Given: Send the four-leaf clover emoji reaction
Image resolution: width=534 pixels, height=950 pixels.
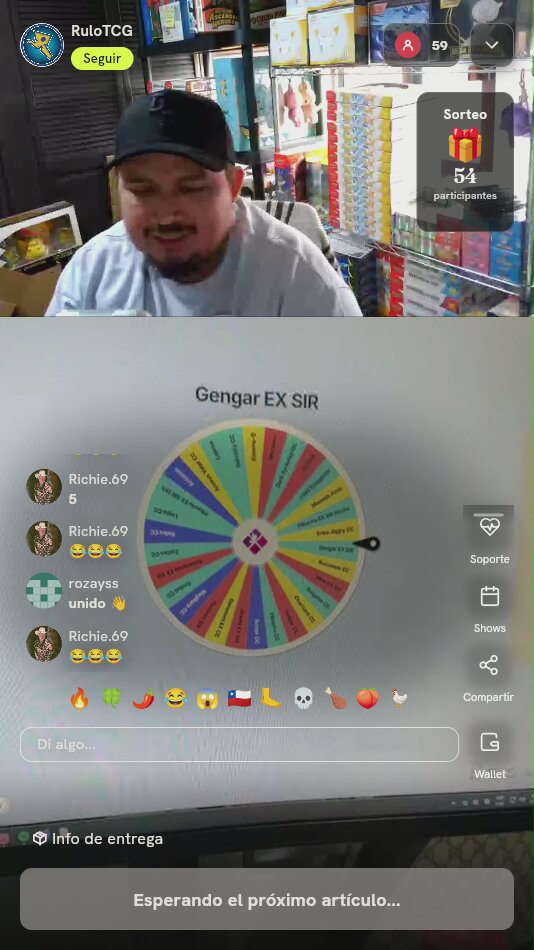Looking at the screenshot, I should tap(112, 698).
